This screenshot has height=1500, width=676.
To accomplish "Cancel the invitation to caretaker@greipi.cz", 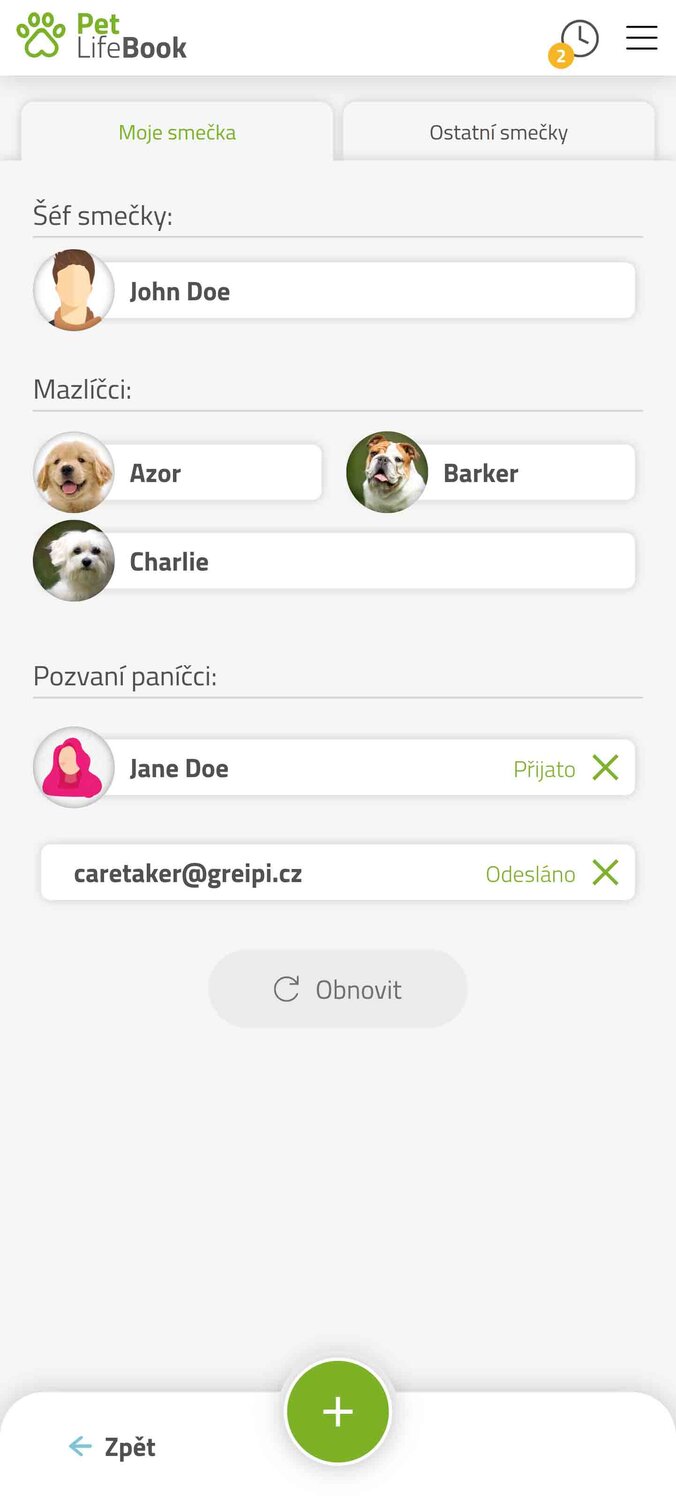I will tap(605, 873).
